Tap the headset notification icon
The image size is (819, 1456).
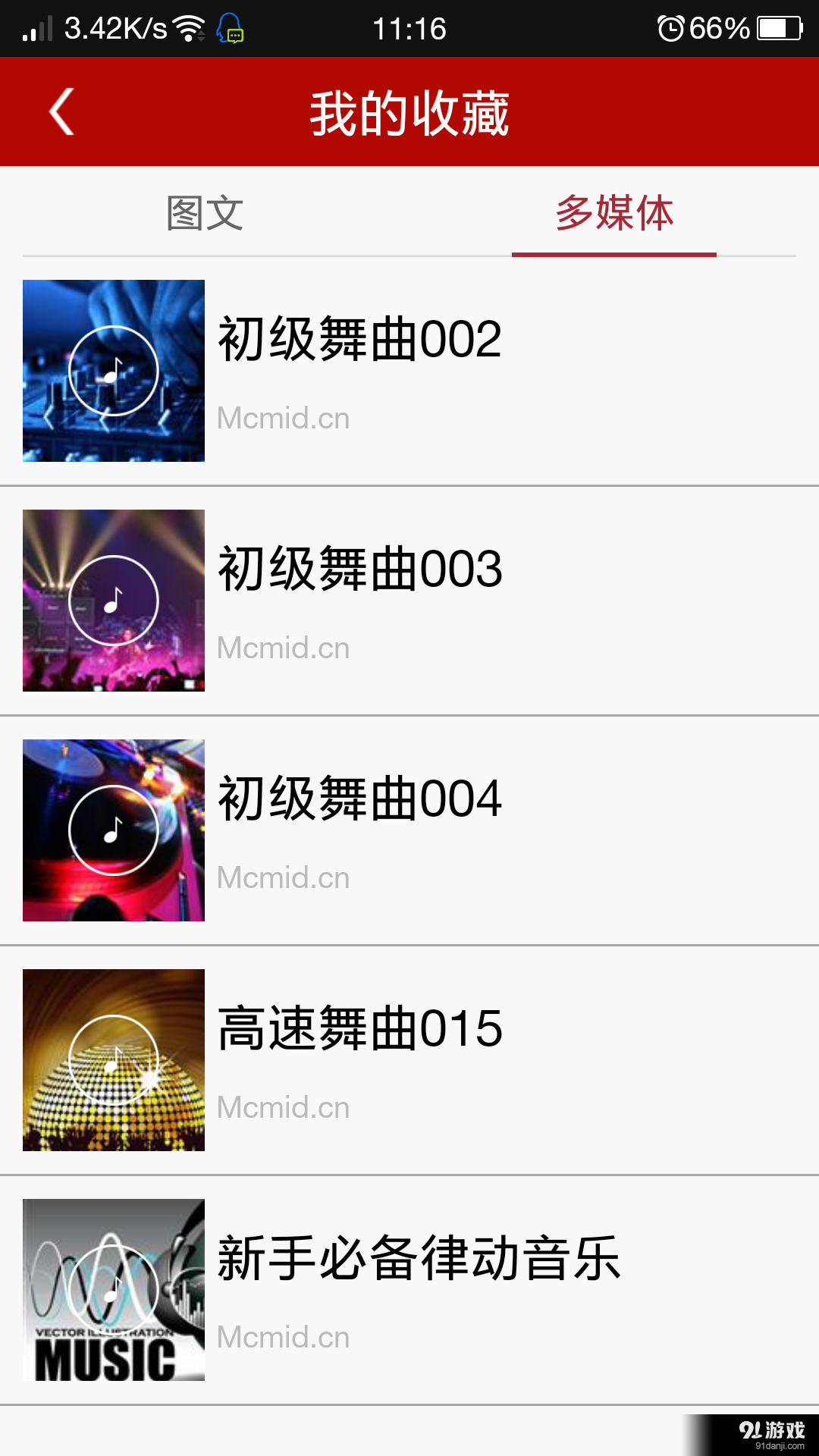(231, 29)
